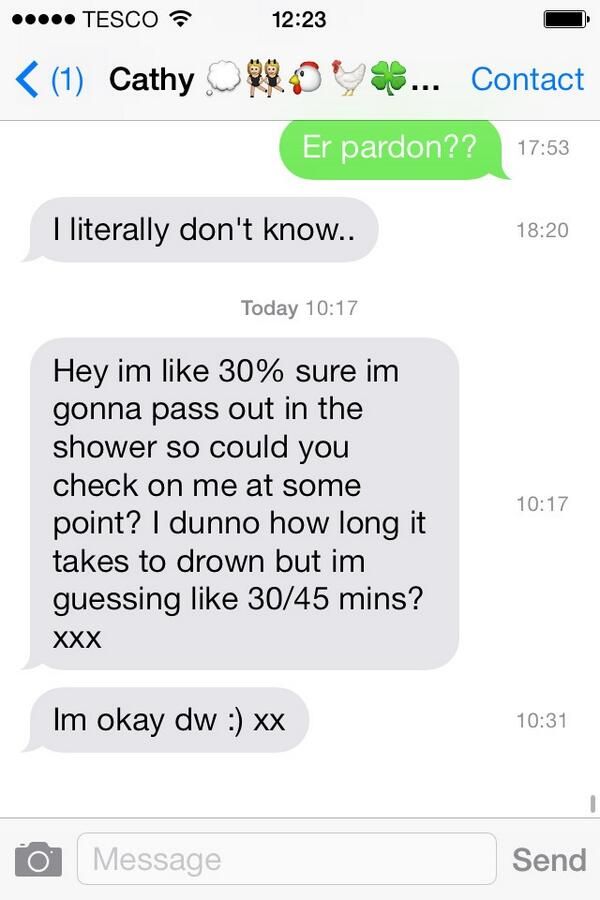Focus the Message text field
This screenshot has height=900, width=600.
click(x=286, y=859)
